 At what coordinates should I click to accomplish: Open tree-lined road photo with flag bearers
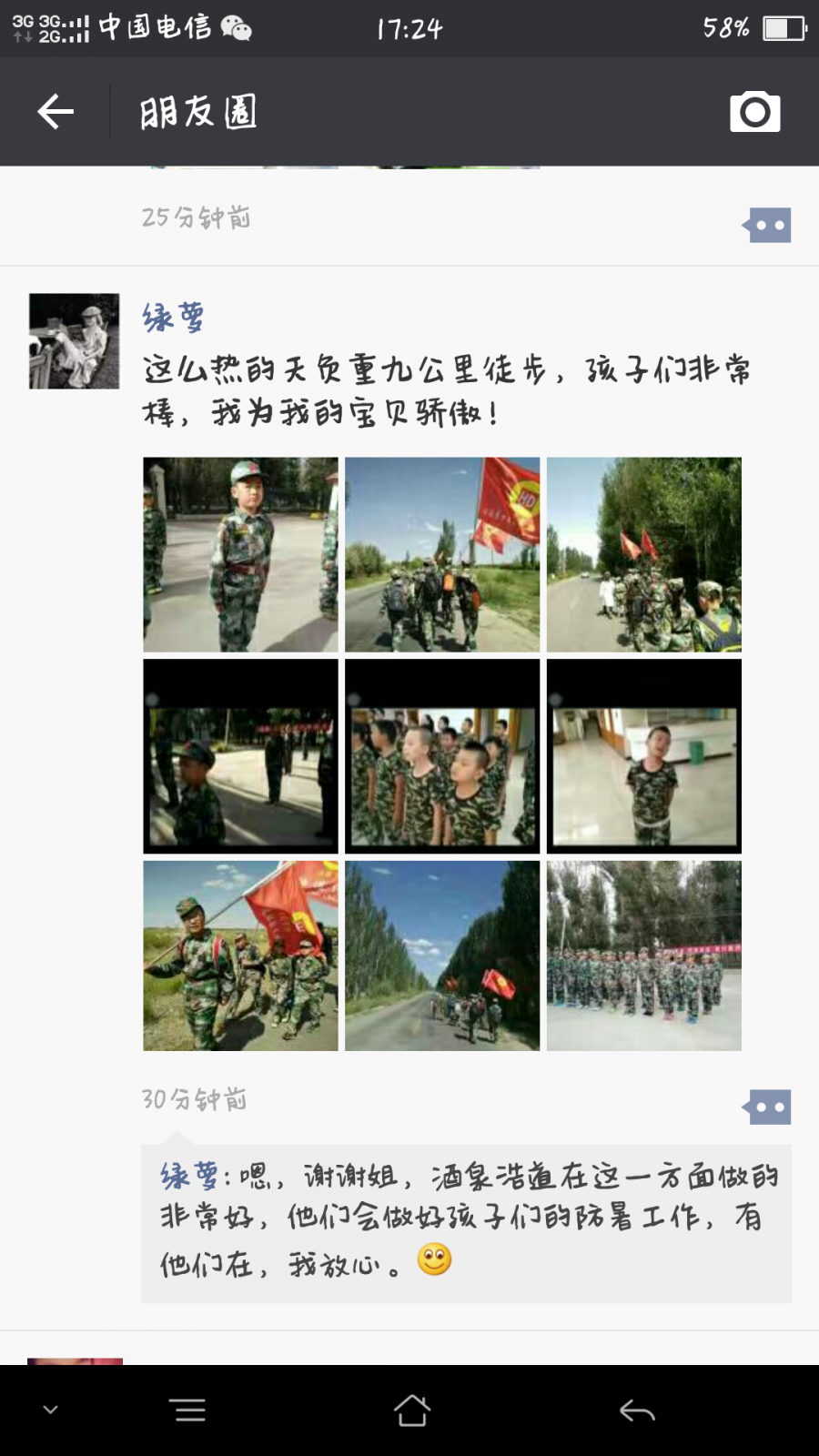click(442, 956)
